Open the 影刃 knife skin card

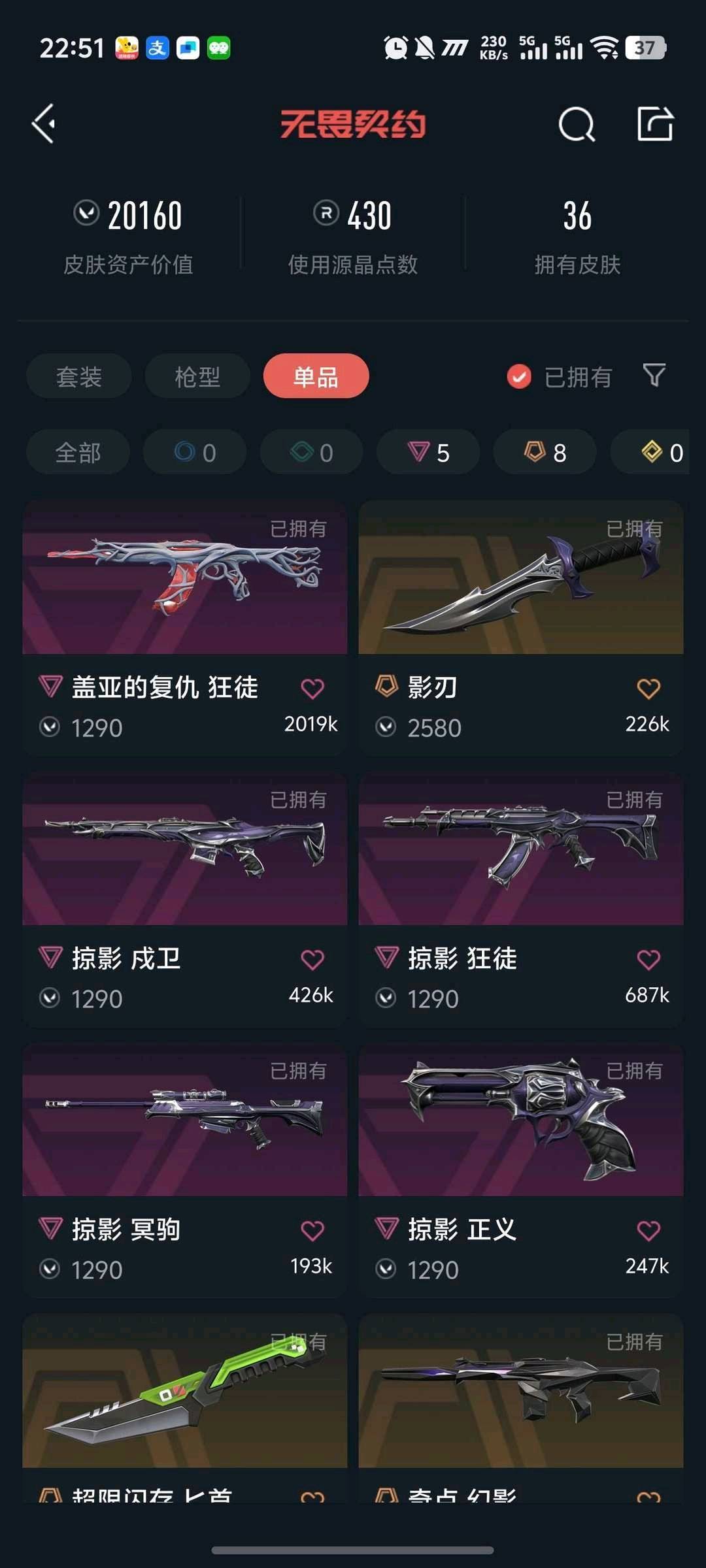[520, 578]
